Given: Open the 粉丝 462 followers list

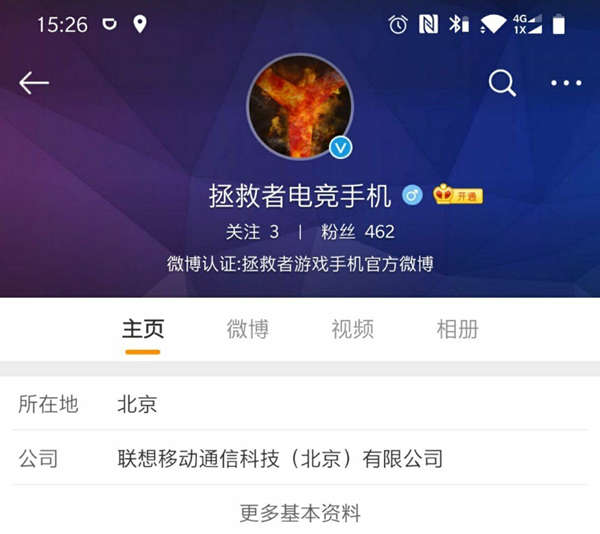Looking at the screenshot, I should pos(358,232).
